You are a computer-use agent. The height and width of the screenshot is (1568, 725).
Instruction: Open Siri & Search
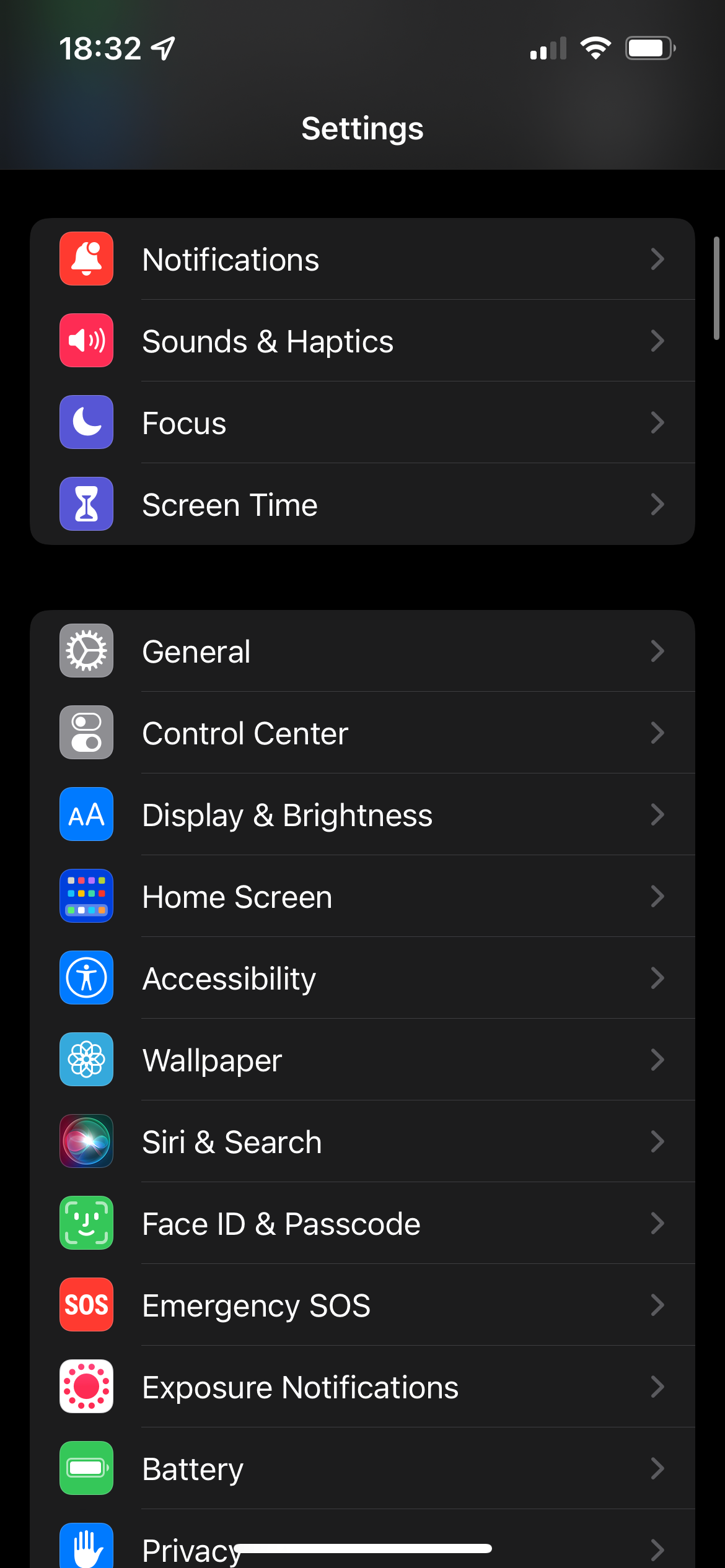click(362, 1142)
